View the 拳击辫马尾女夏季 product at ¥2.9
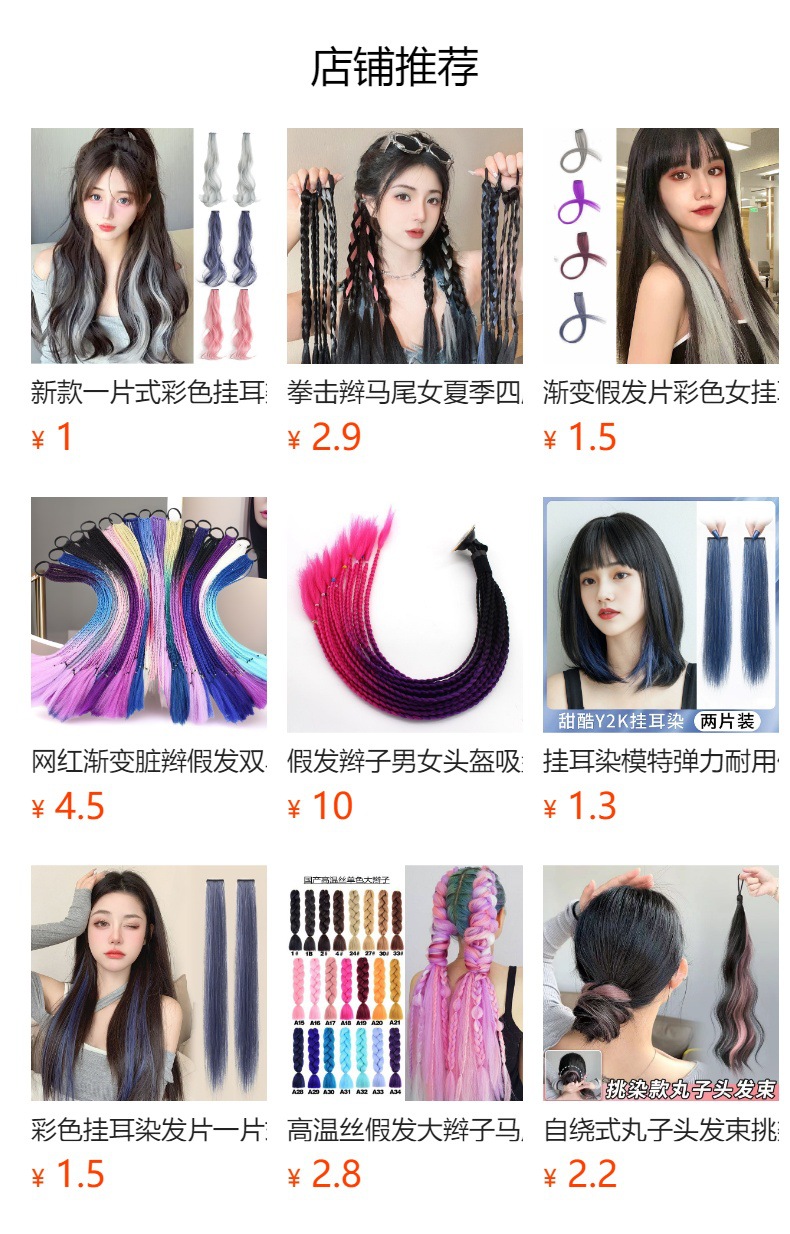 tap(405, 292)
